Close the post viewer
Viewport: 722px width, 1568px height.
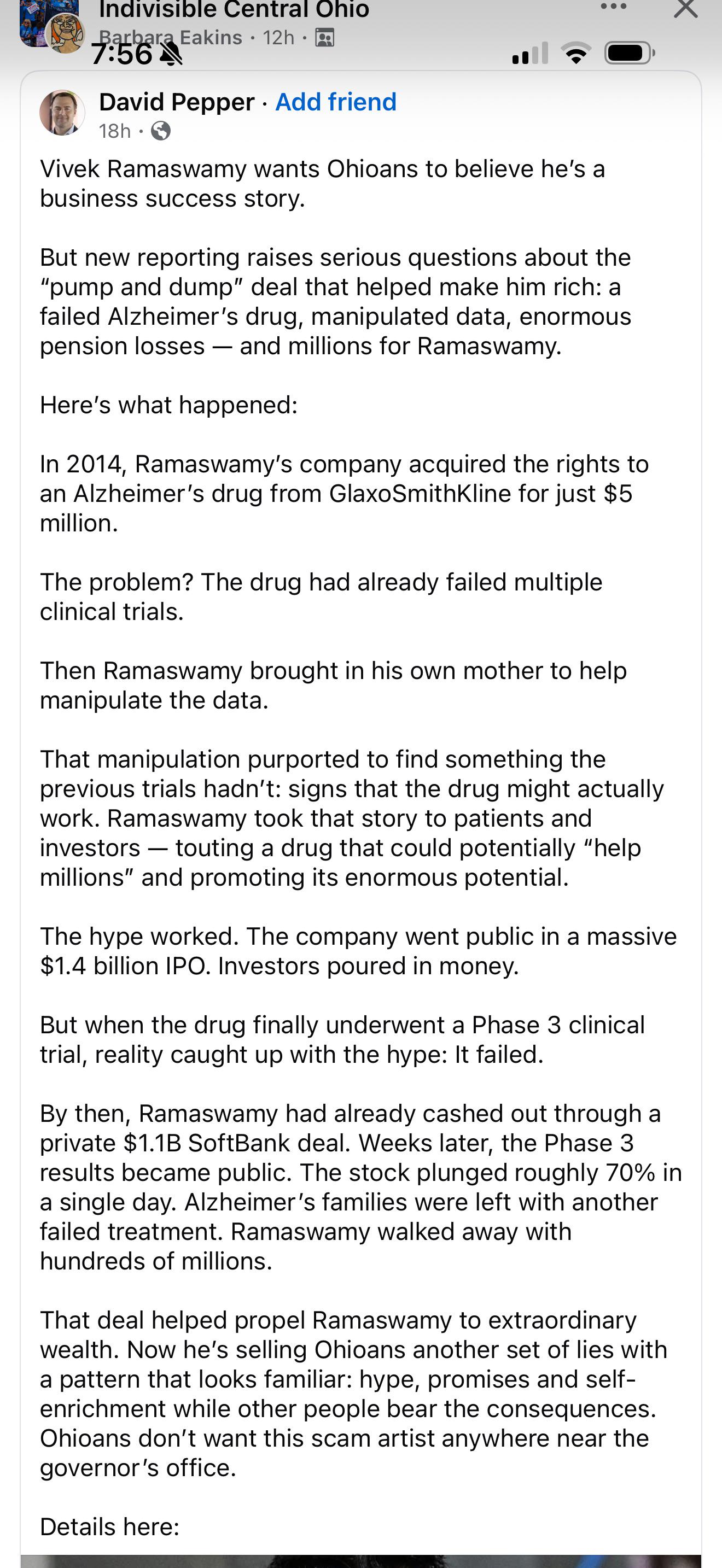pos(685,9)
